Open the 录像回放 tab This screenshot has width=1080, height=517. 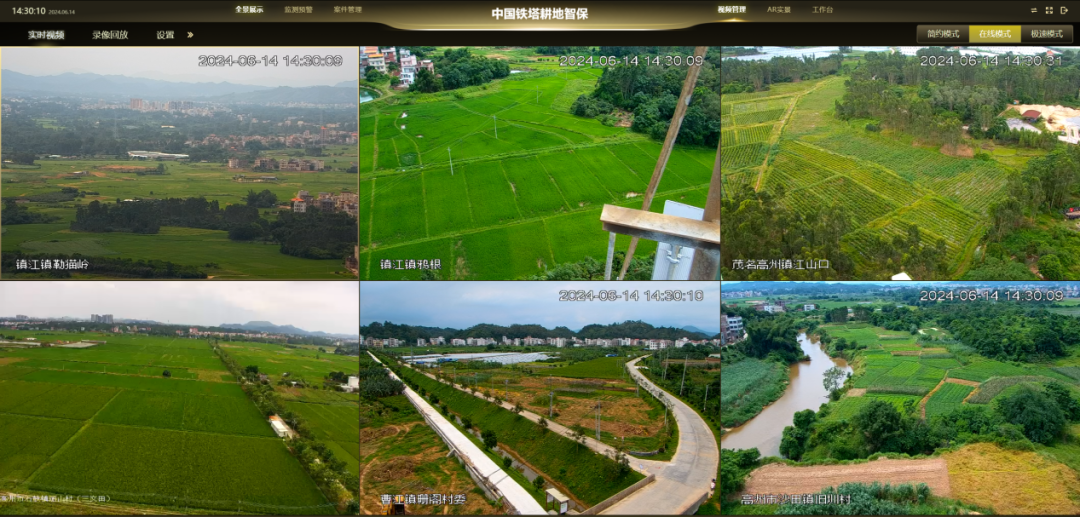[x=110, y=34]
